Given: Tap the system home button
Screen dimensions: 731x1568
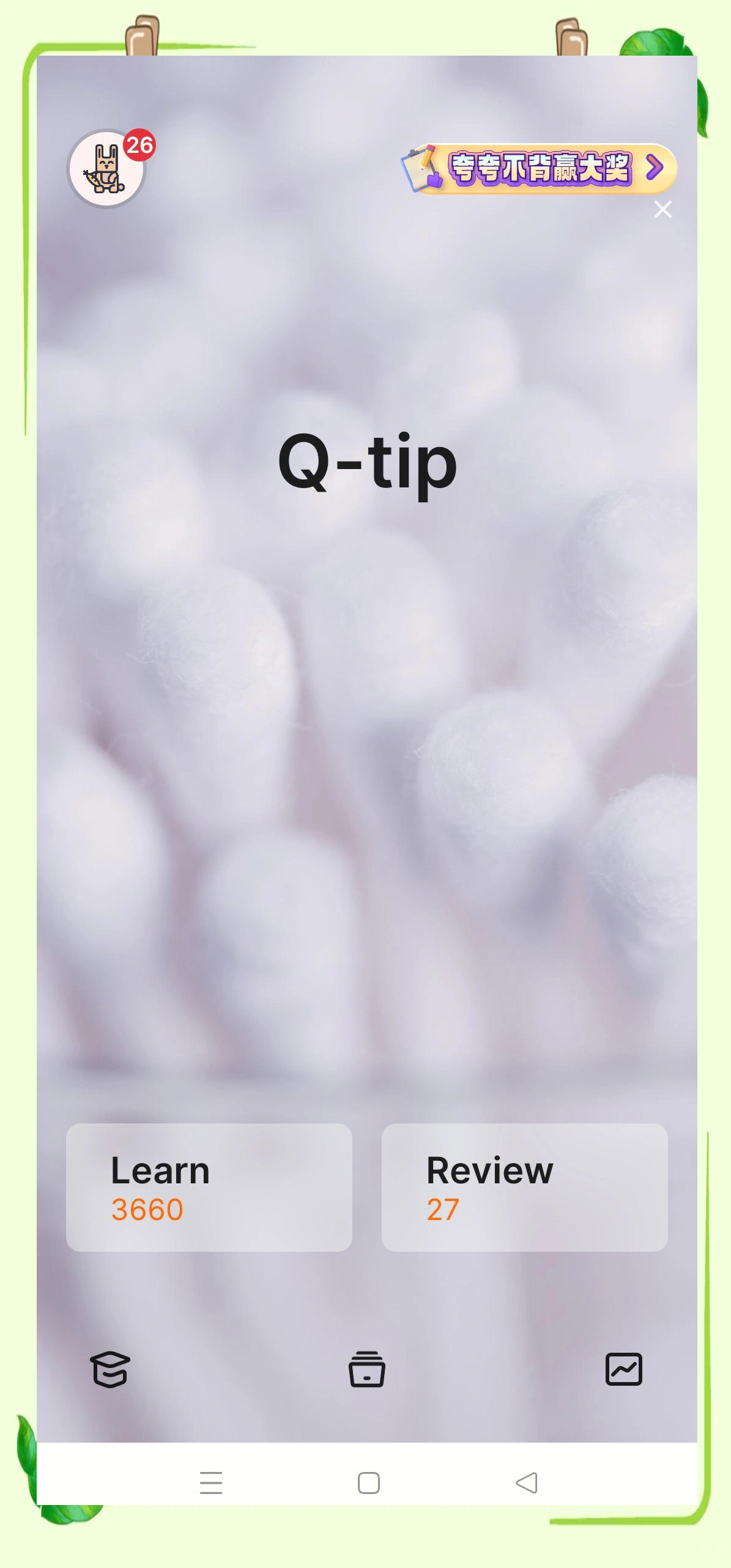Looking at the screenshot, I should (x=368, y=1482).
